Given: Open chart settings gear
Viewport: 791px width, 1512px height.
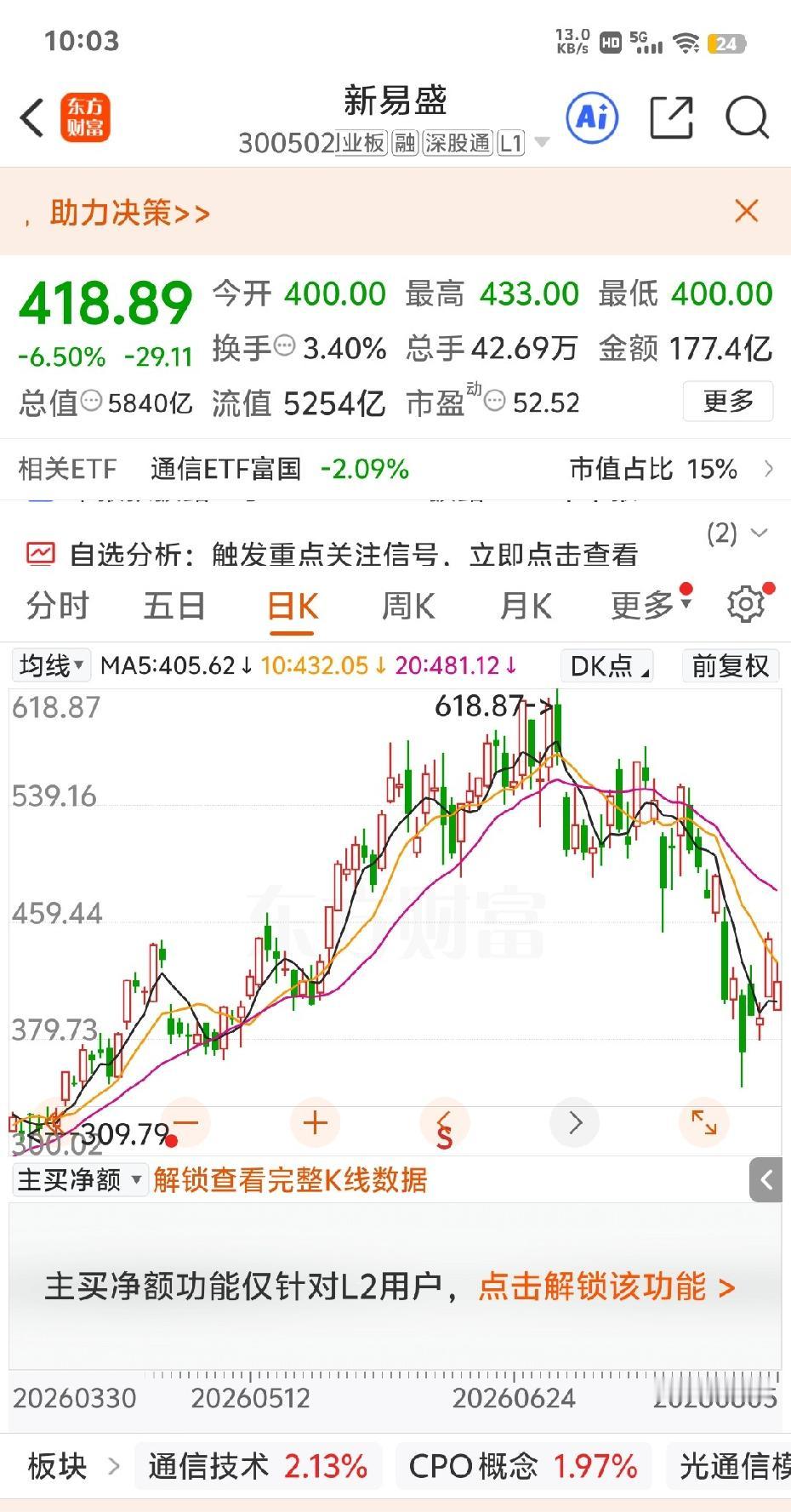Looking at the screenshot, I should coord(746,604).
